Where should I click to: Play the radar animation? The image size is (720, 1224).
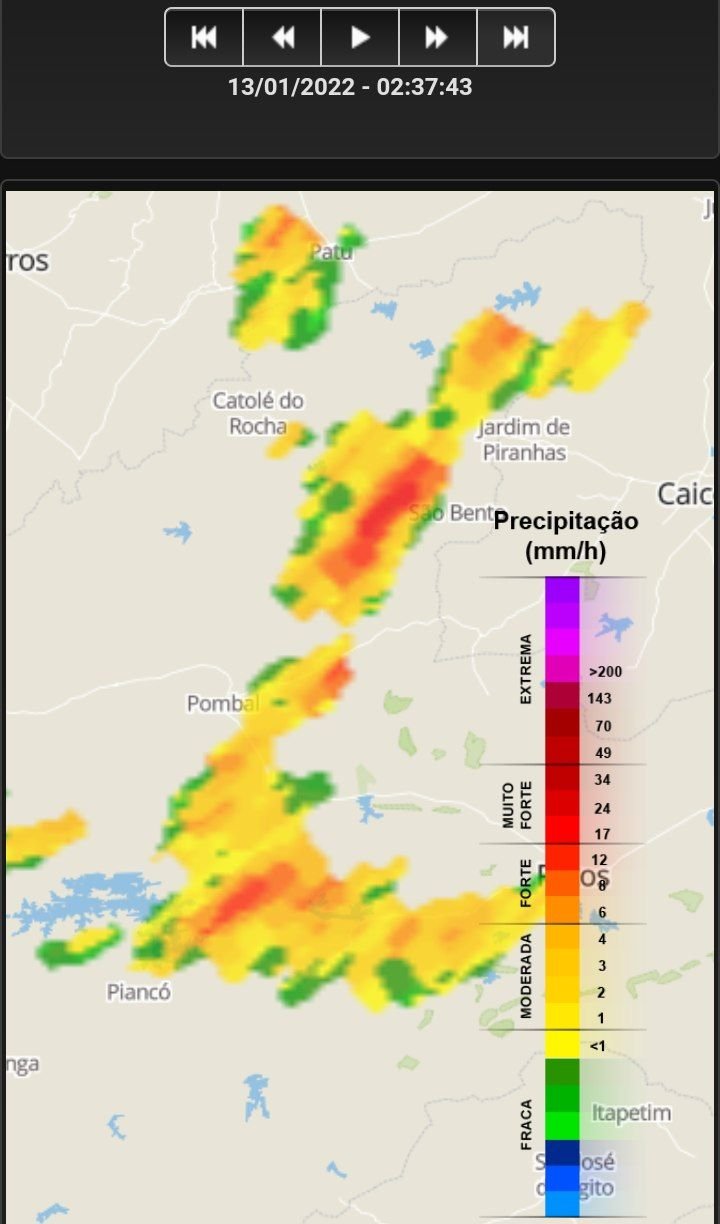[360, 37]
